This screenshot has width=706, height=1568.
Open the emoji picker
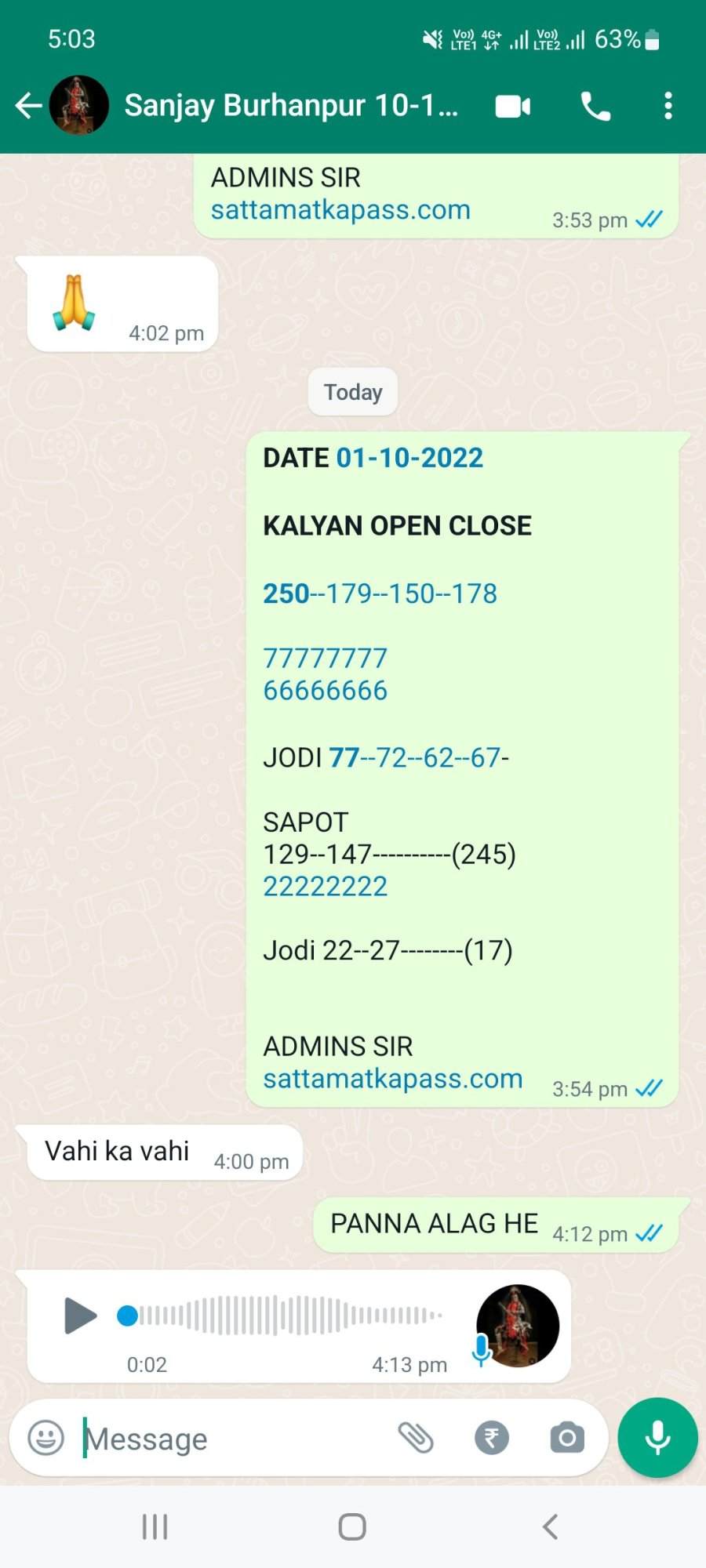point(46,1438)
